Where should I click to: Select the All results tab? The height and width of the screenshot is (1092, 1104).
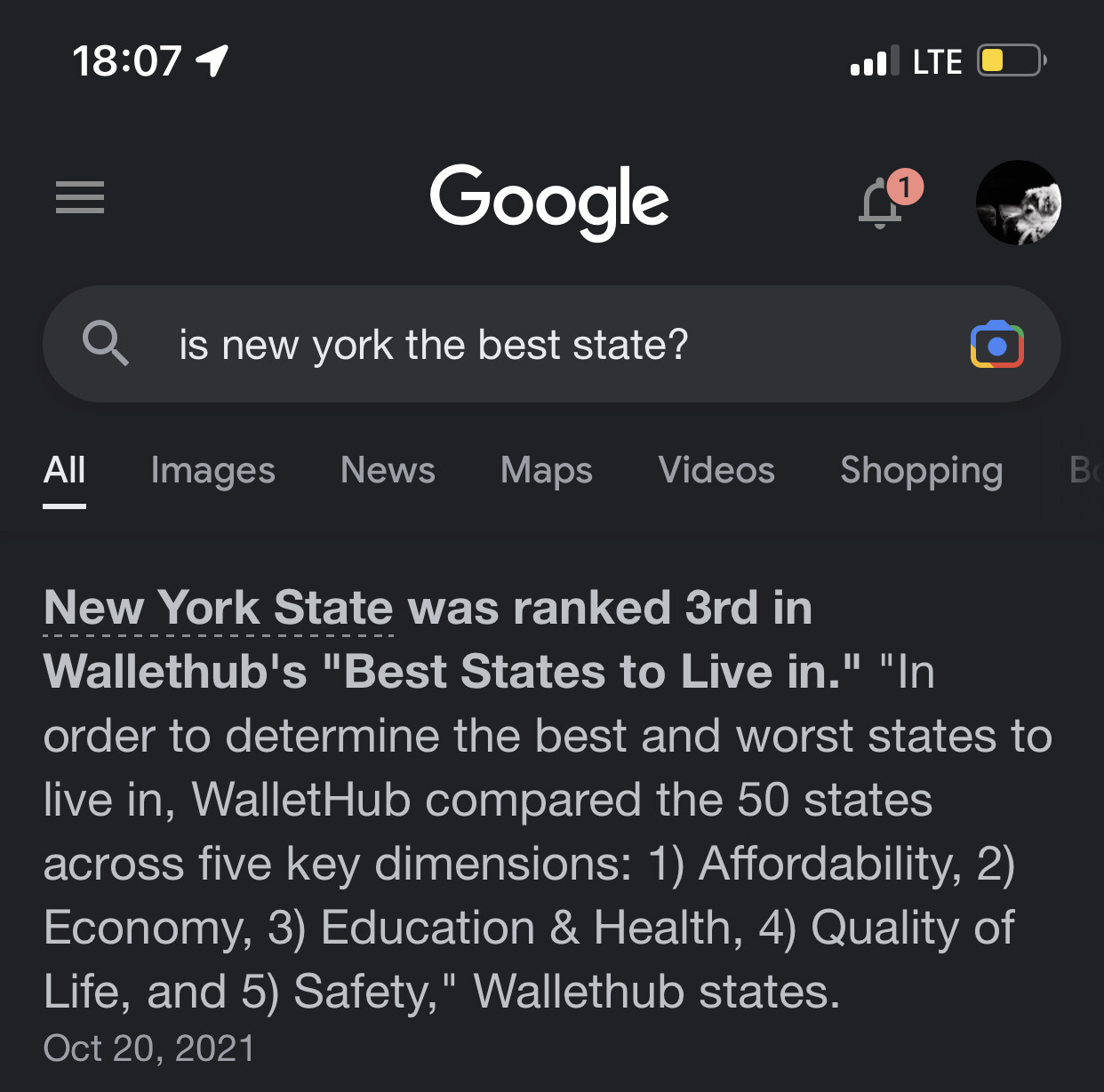click(x=65, y=470)
